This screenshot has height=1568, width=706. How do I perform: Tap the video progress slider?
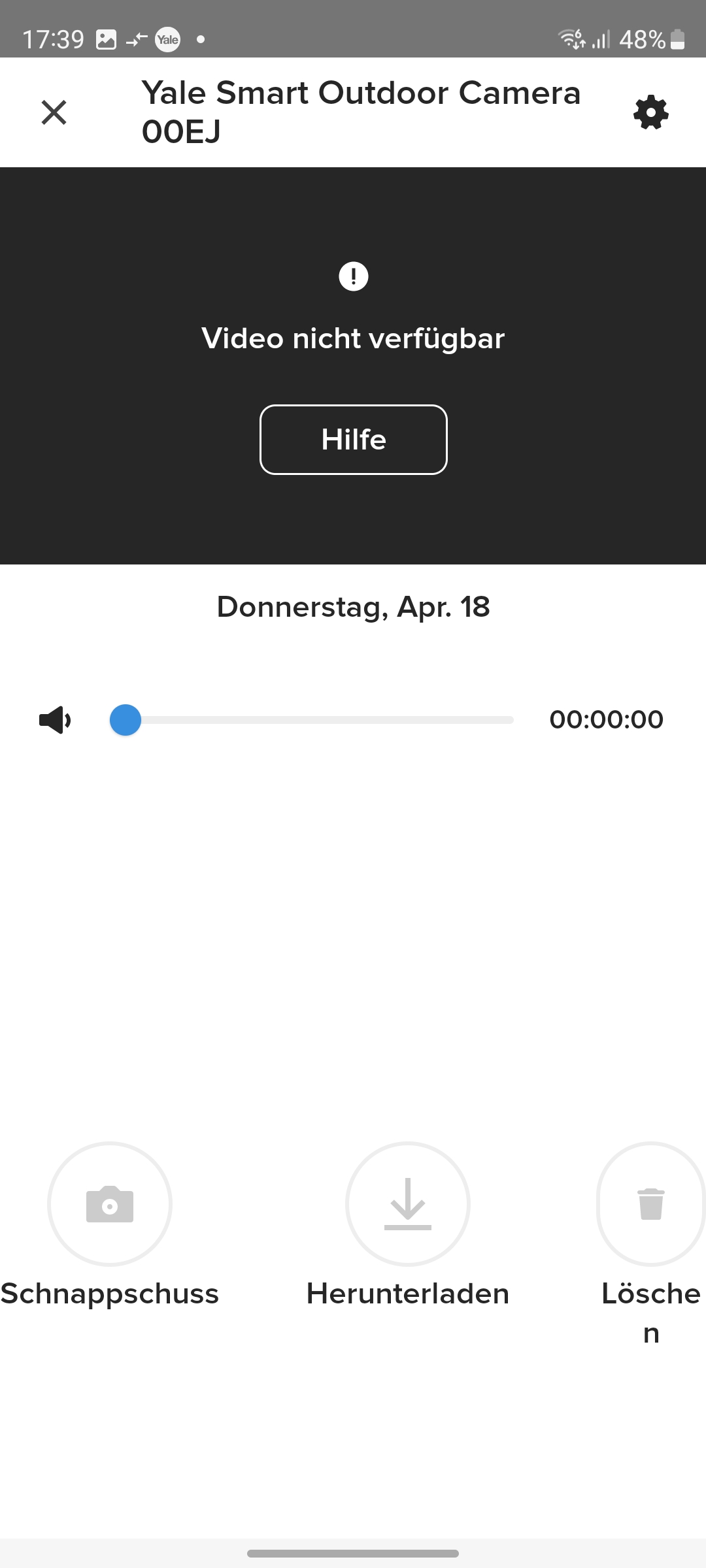pos(314,720)
